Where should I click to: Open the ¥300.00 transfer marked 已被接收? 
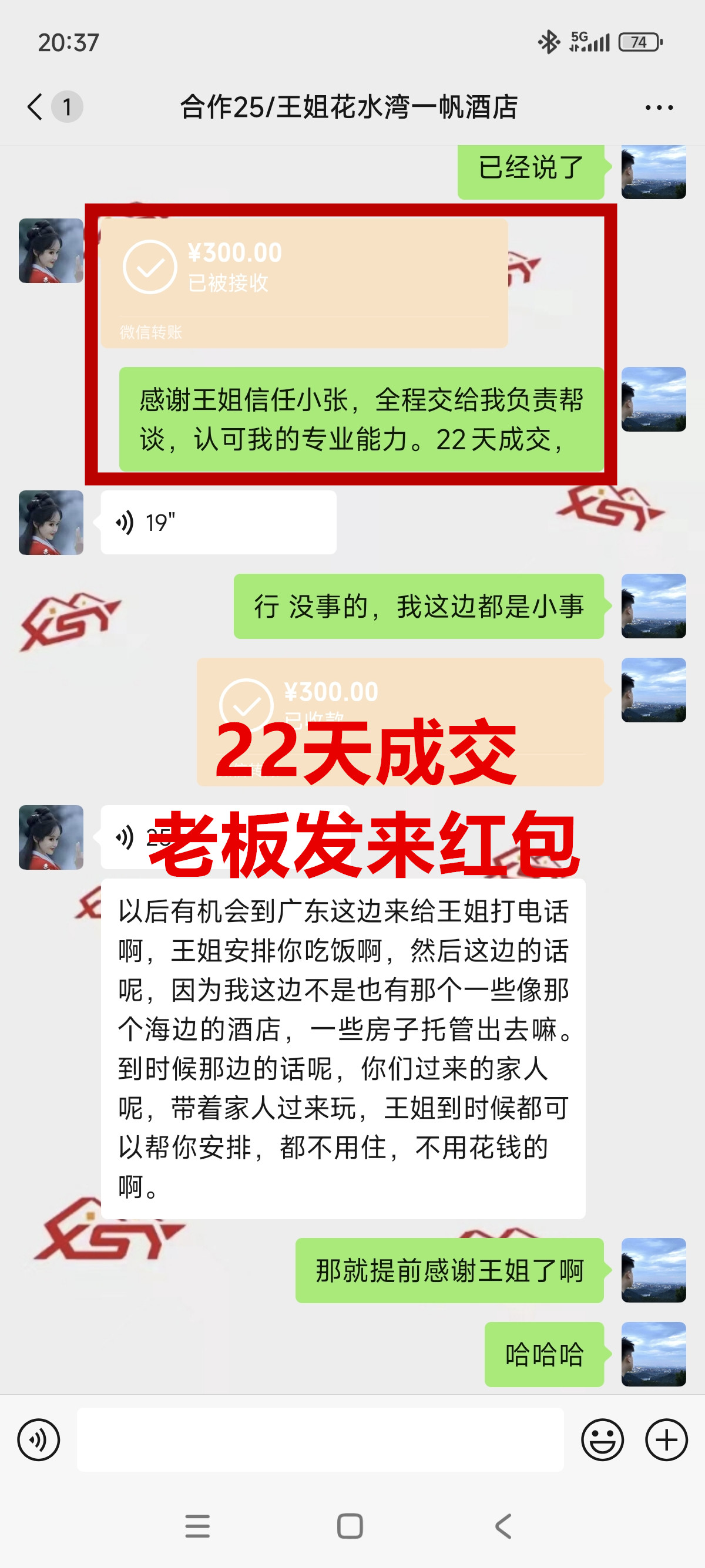coord(303,283)
